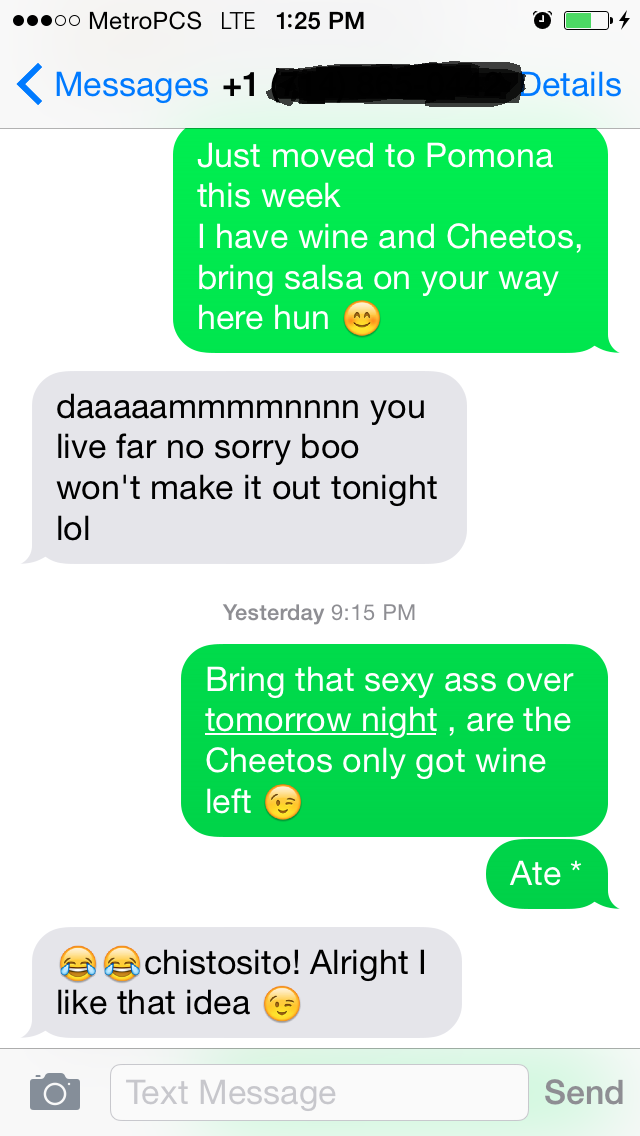
Task: Focus the Text Message field
Action: click(319, 1092)
